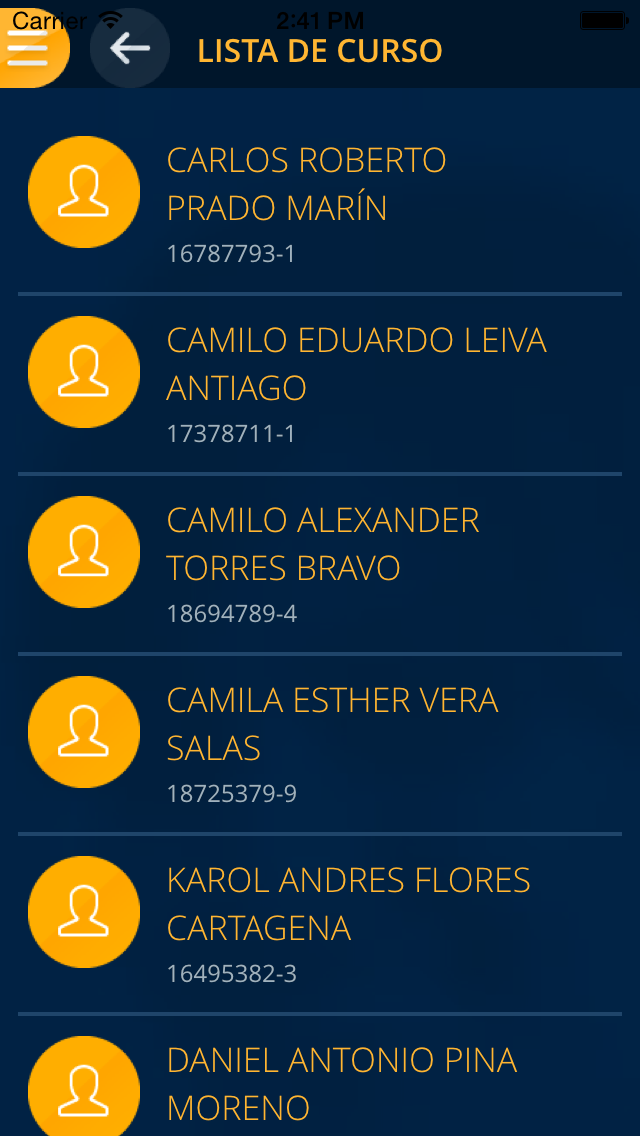
Task: Go back with the arrow button
Action: pos(130,49)
